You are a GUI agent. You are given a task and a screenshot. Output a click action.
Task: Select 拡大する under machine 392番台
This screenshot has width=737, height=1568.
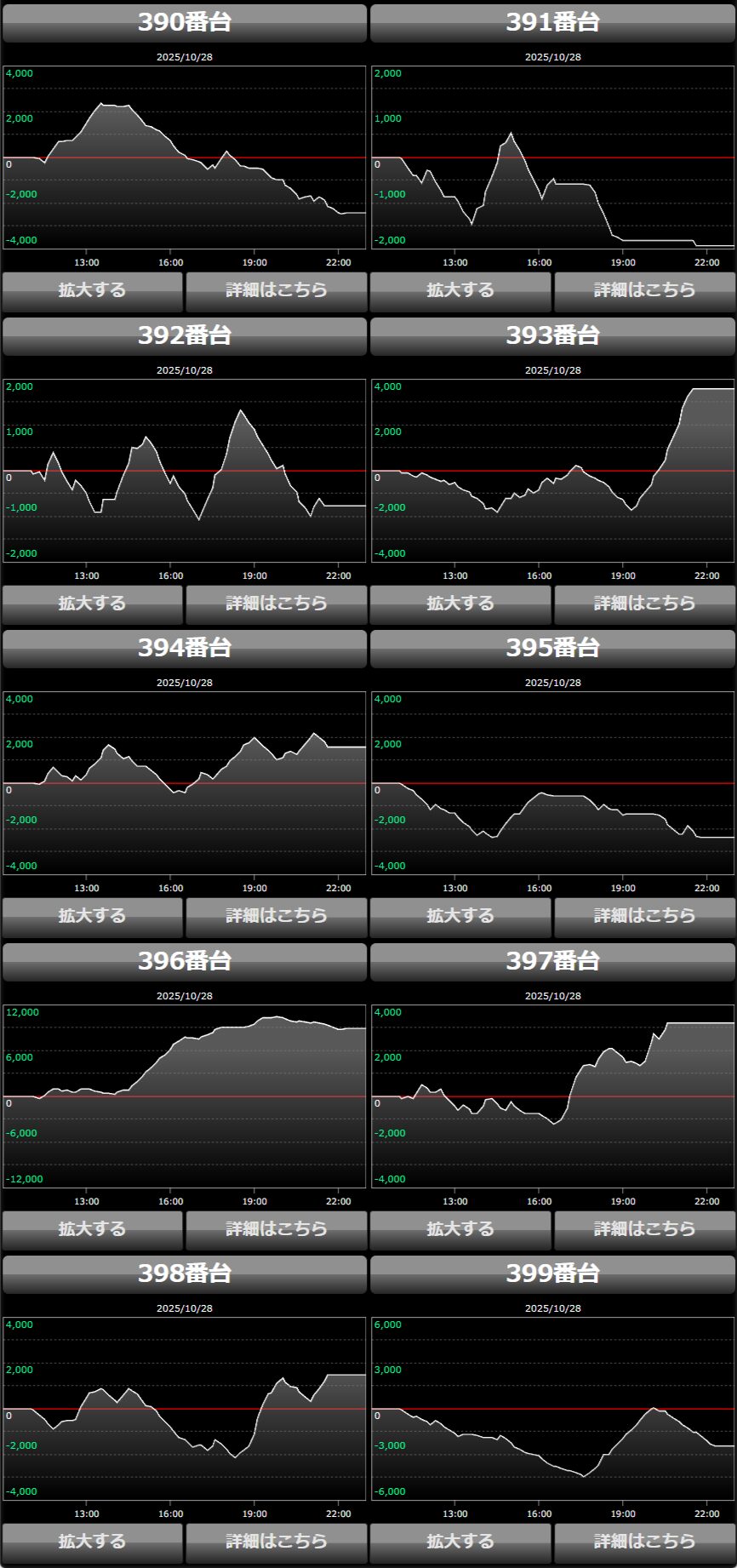tap(92, 604)
